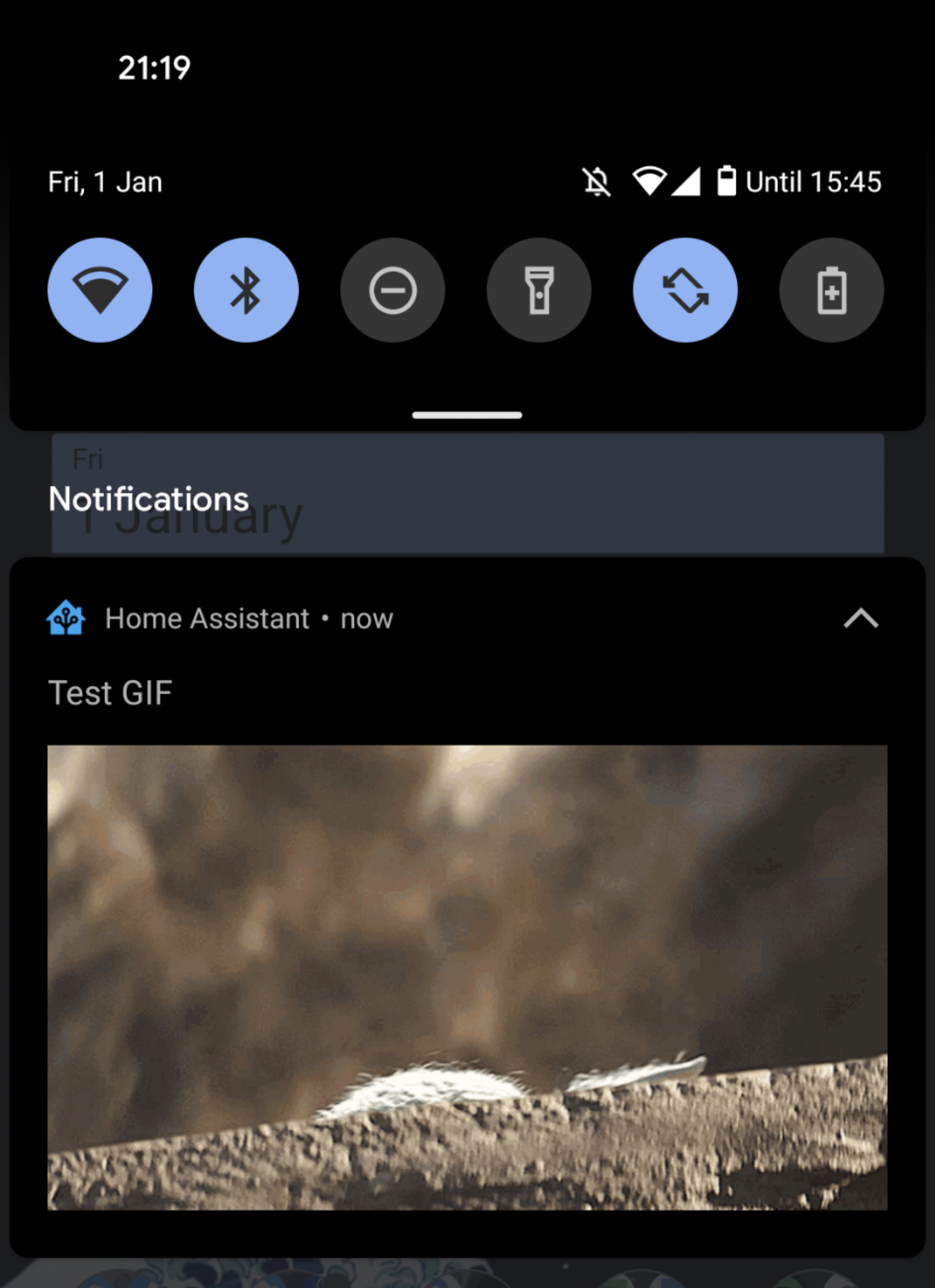Viewport: 935px width, 1288px height.
Task: Tap the 21:19 clock display
Action: coord(153,69)
